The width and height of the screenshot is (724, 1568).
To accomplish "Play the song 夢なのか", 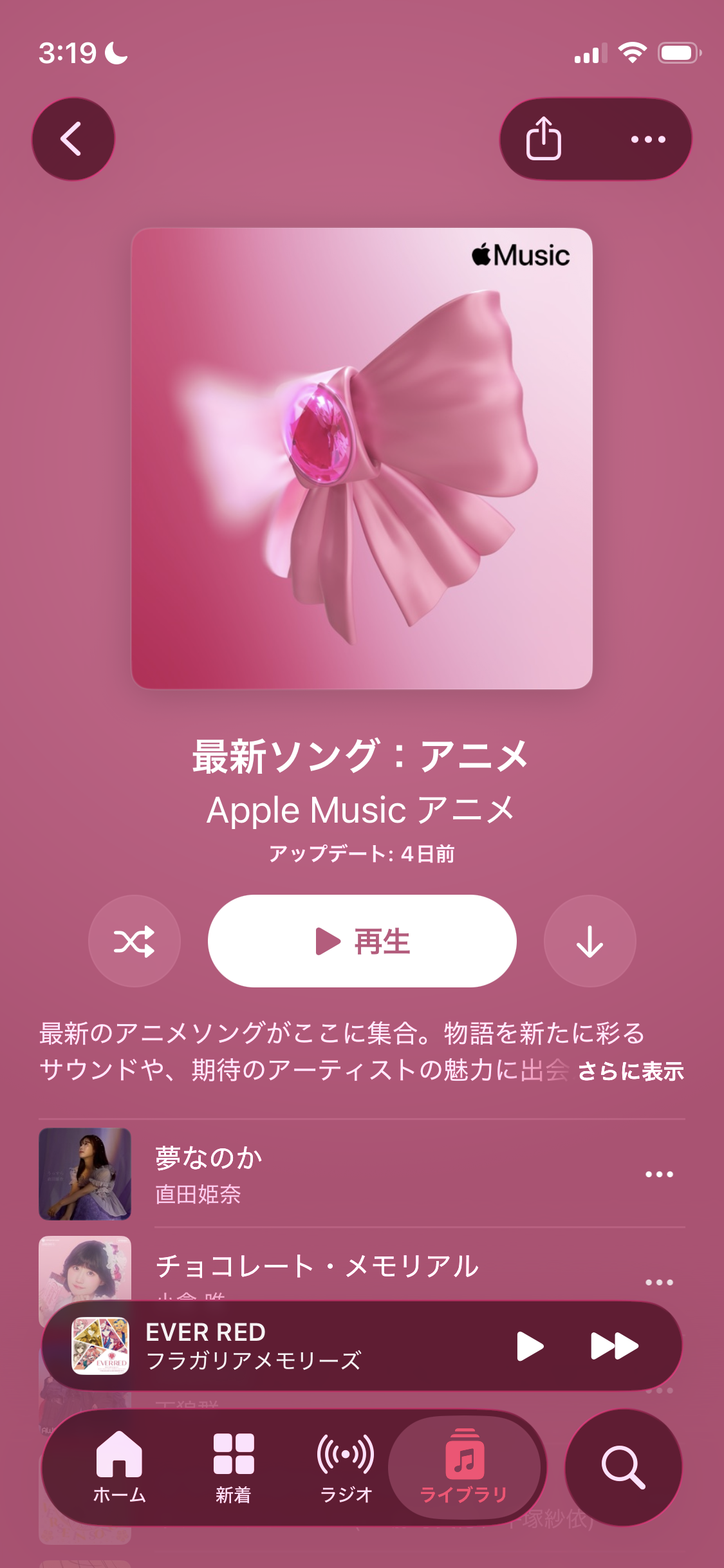I will tap(322, 1174).
